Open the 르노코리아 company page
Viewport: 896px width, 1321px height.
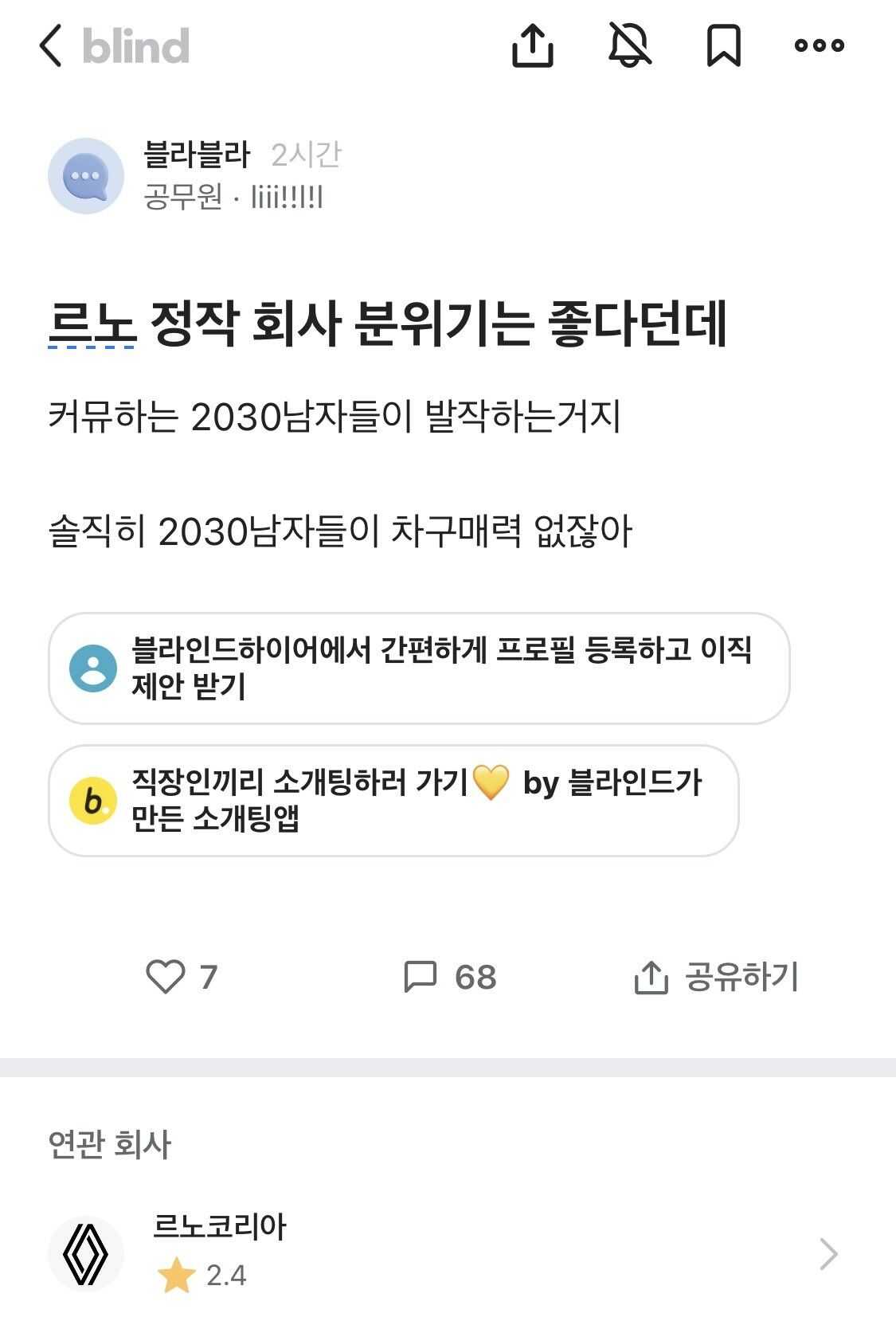(x=446, y=1252)
